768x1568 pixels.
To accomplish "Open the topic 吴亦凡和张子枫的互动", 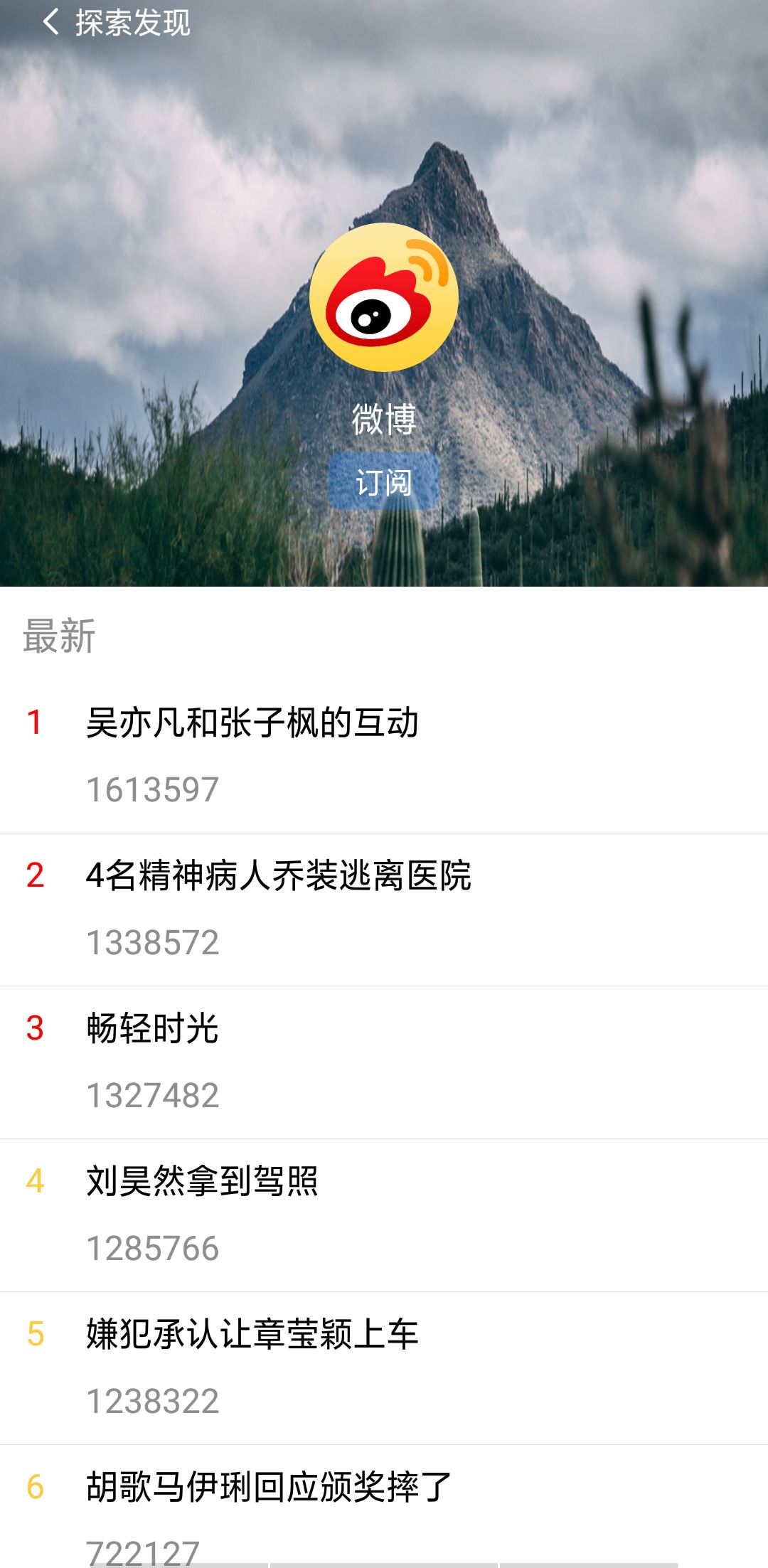I will (384, 757).
